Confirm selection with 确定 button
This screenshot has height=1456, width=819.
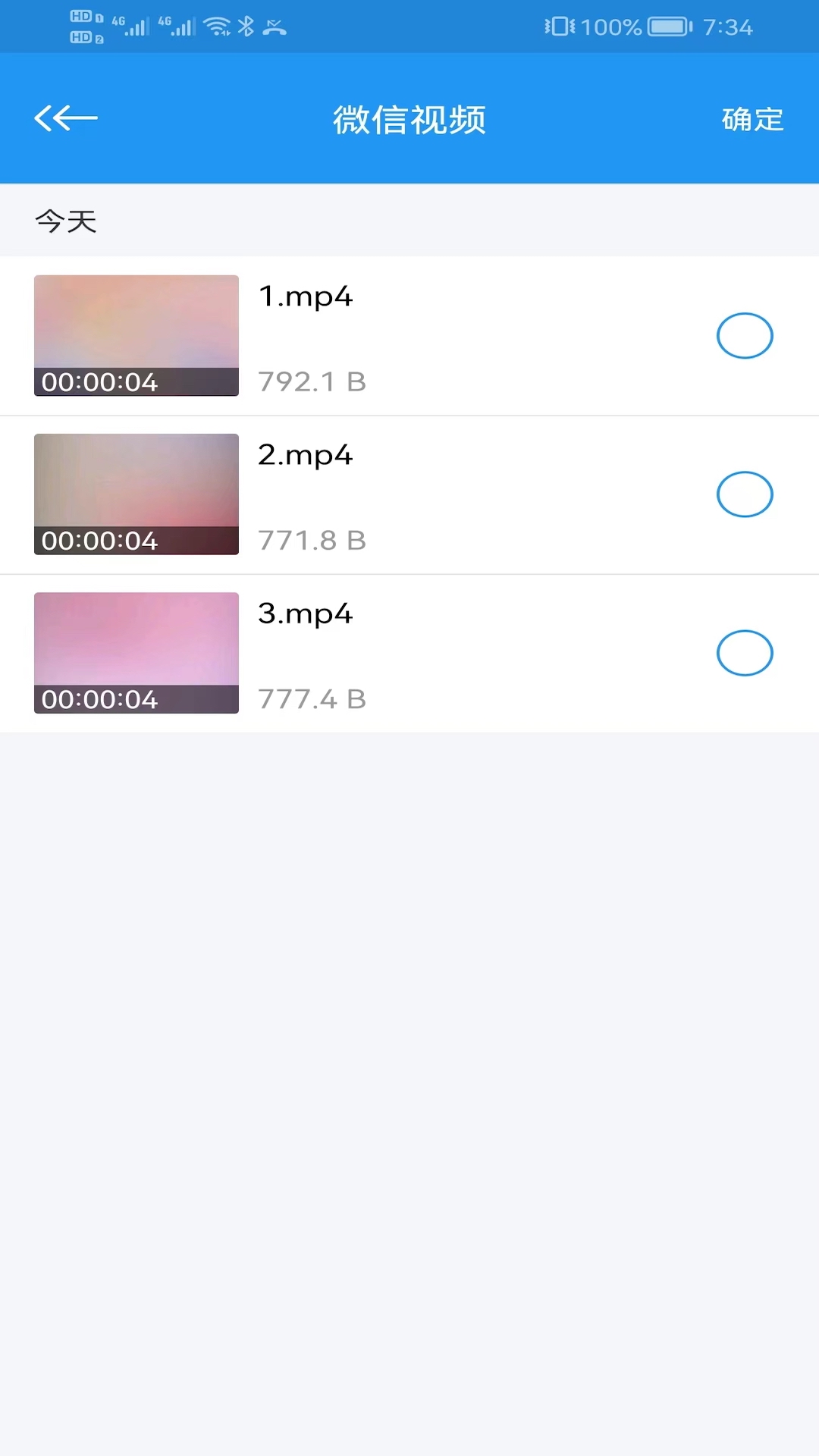(752, 119)
